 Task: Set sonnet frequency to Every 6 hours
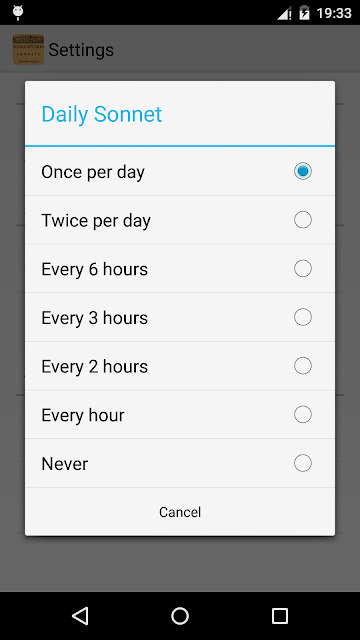pyautogui.click(x=180, y=269)
